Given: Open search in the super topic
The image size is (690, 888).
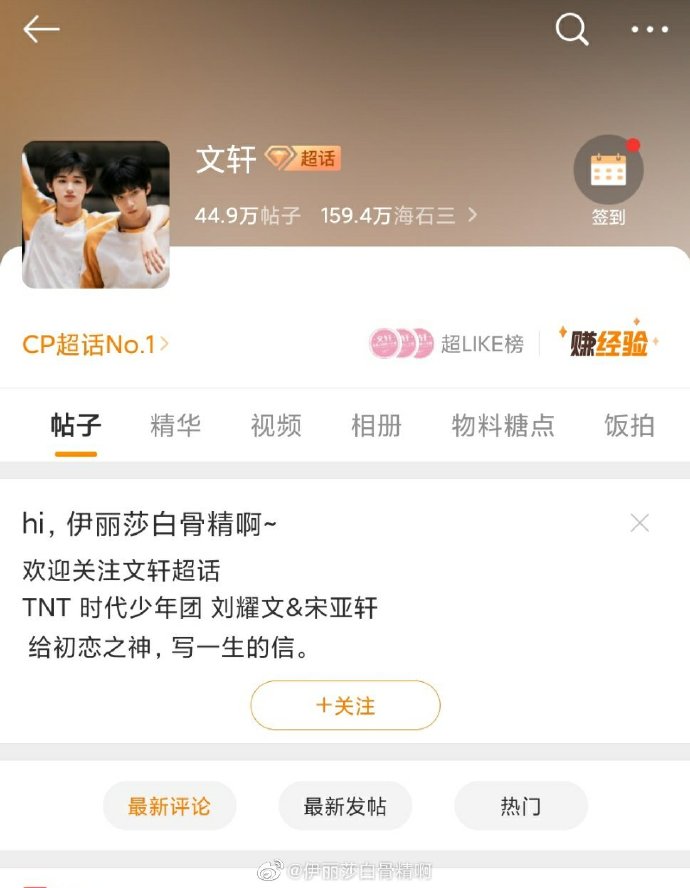Looking at the screenshot, I should coord(571,30).
